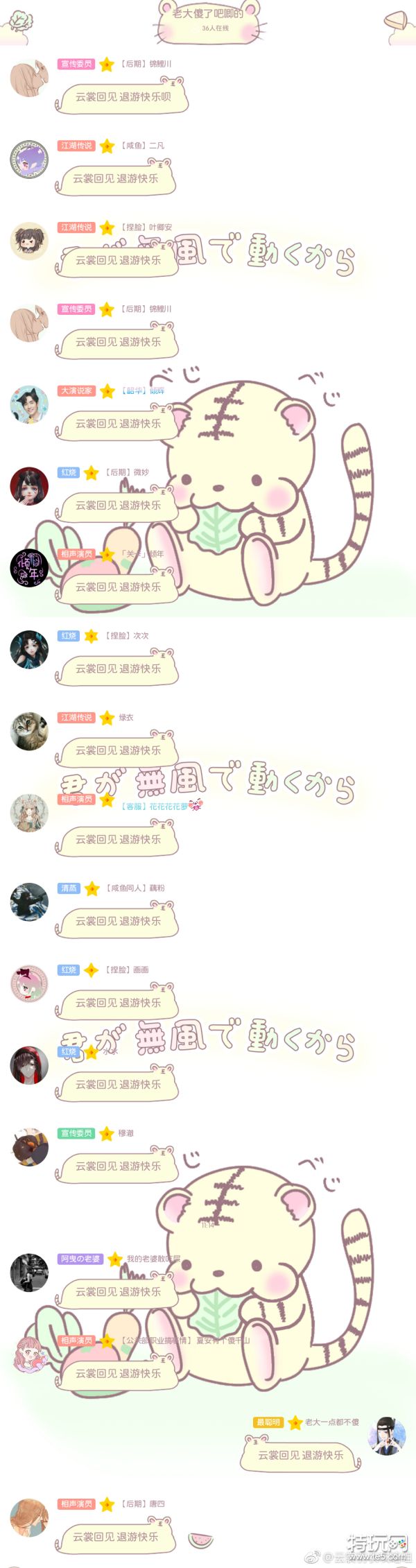Open 唐四's profile avatar
Screen dimensions: 416x1568
(29, 1518)
